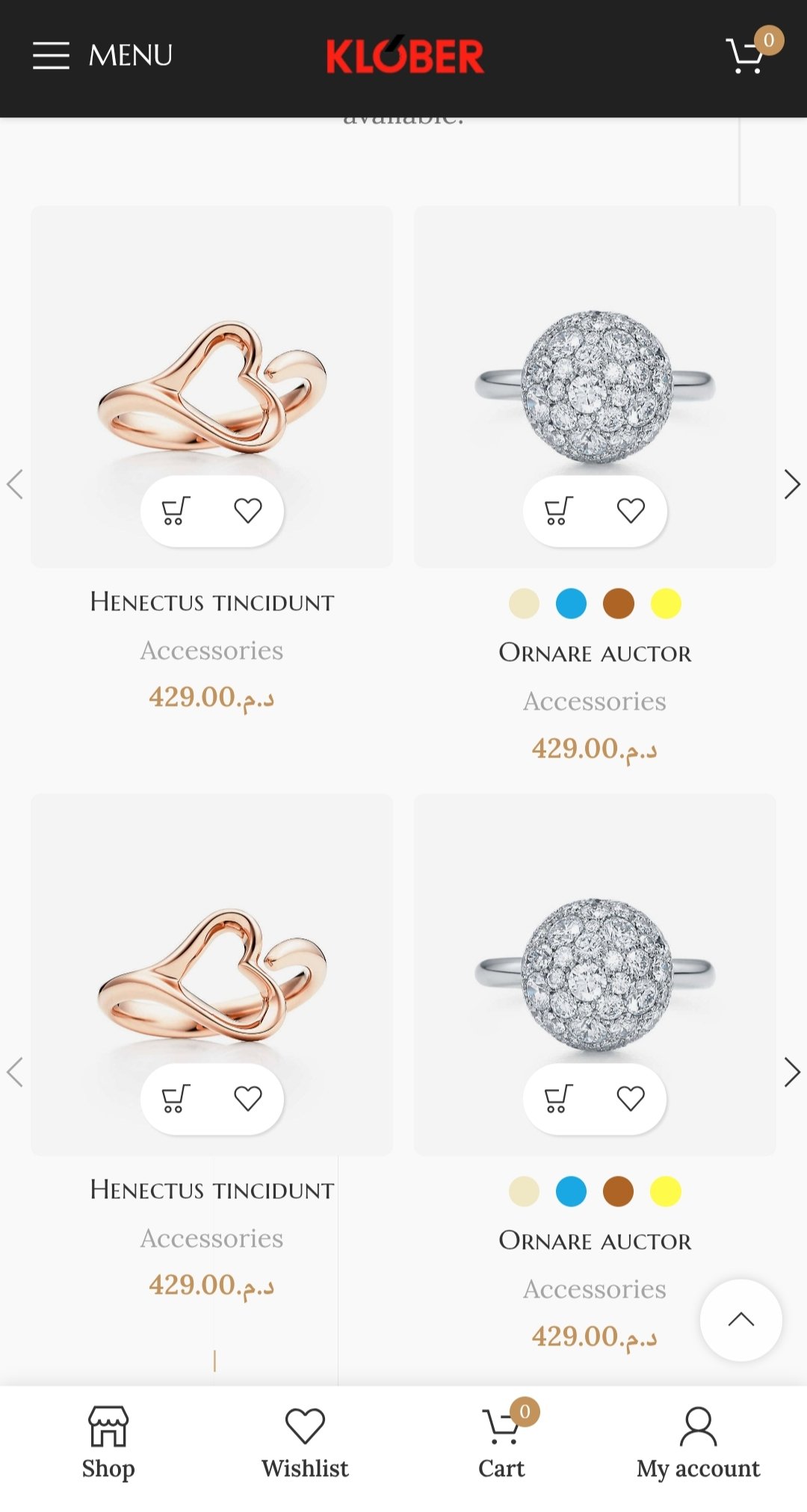Show previous products in lower carousel

click(x=15, y=1072)
